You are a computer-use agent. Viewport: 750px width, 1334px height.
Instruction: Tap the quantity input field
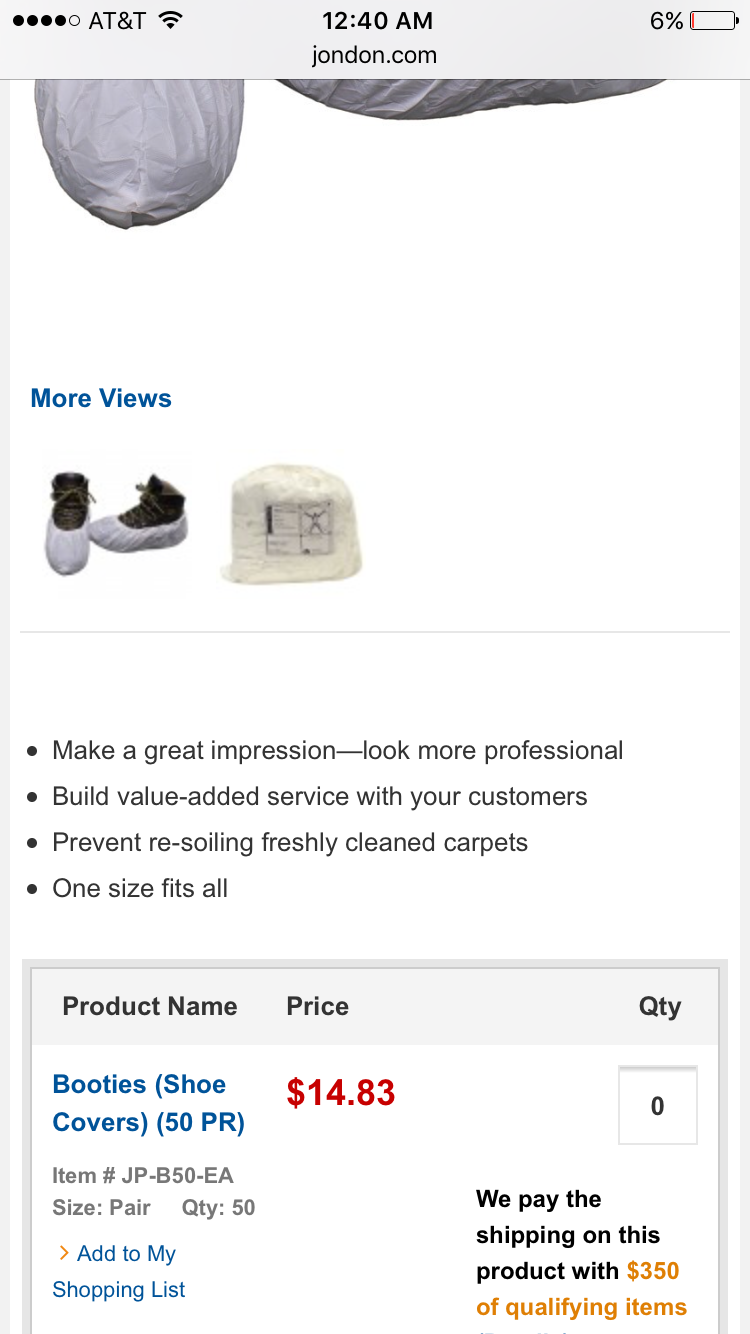657,1106
